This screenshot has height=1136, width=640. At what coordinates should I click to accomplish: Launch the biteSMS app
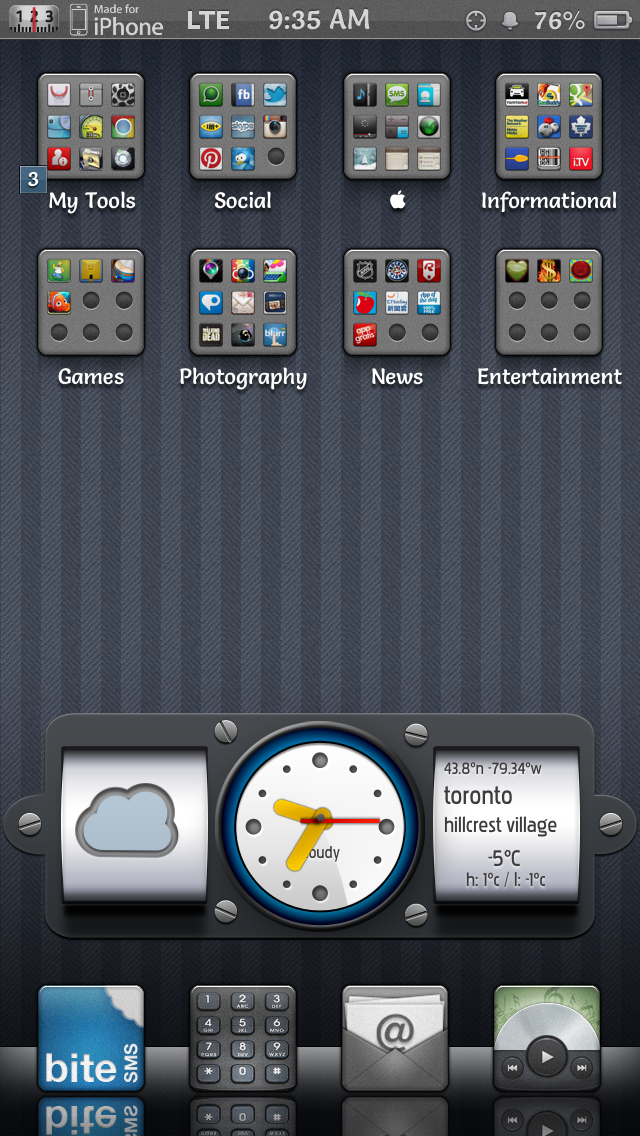coord(91,1038)
